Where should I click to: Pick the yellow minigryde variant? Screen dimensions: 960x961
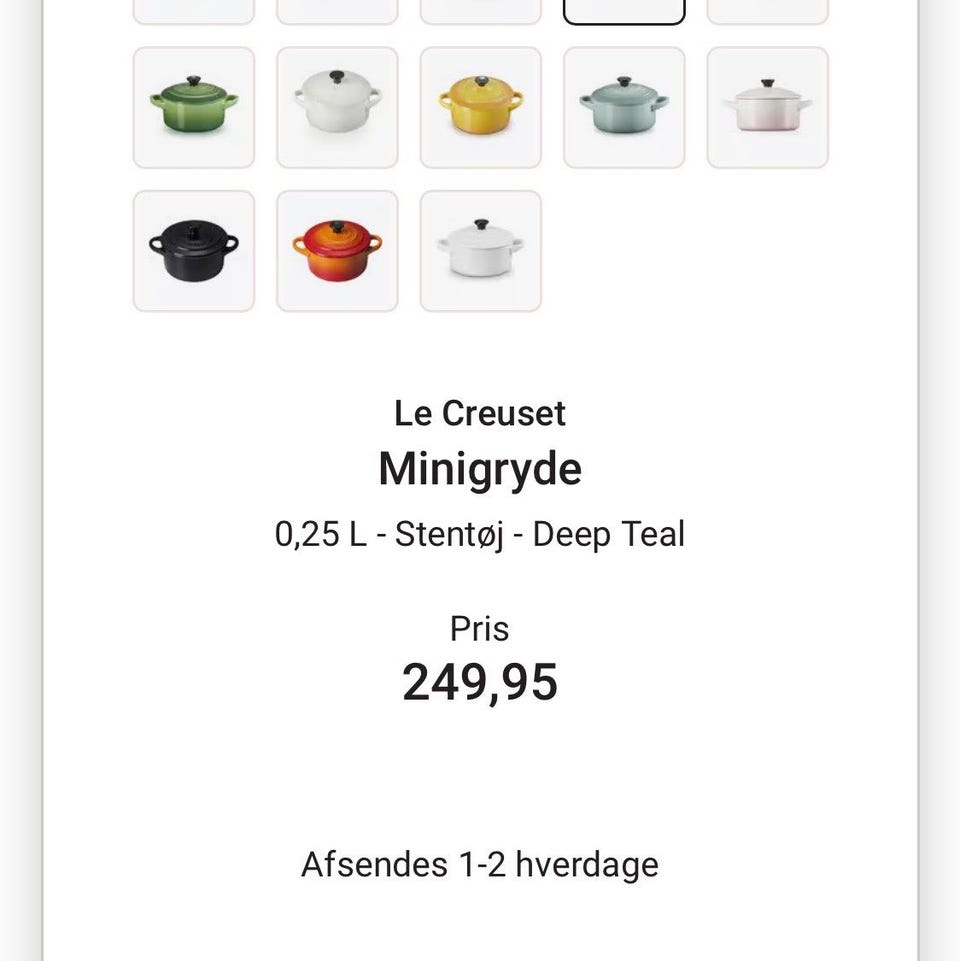tap(481, 107)
